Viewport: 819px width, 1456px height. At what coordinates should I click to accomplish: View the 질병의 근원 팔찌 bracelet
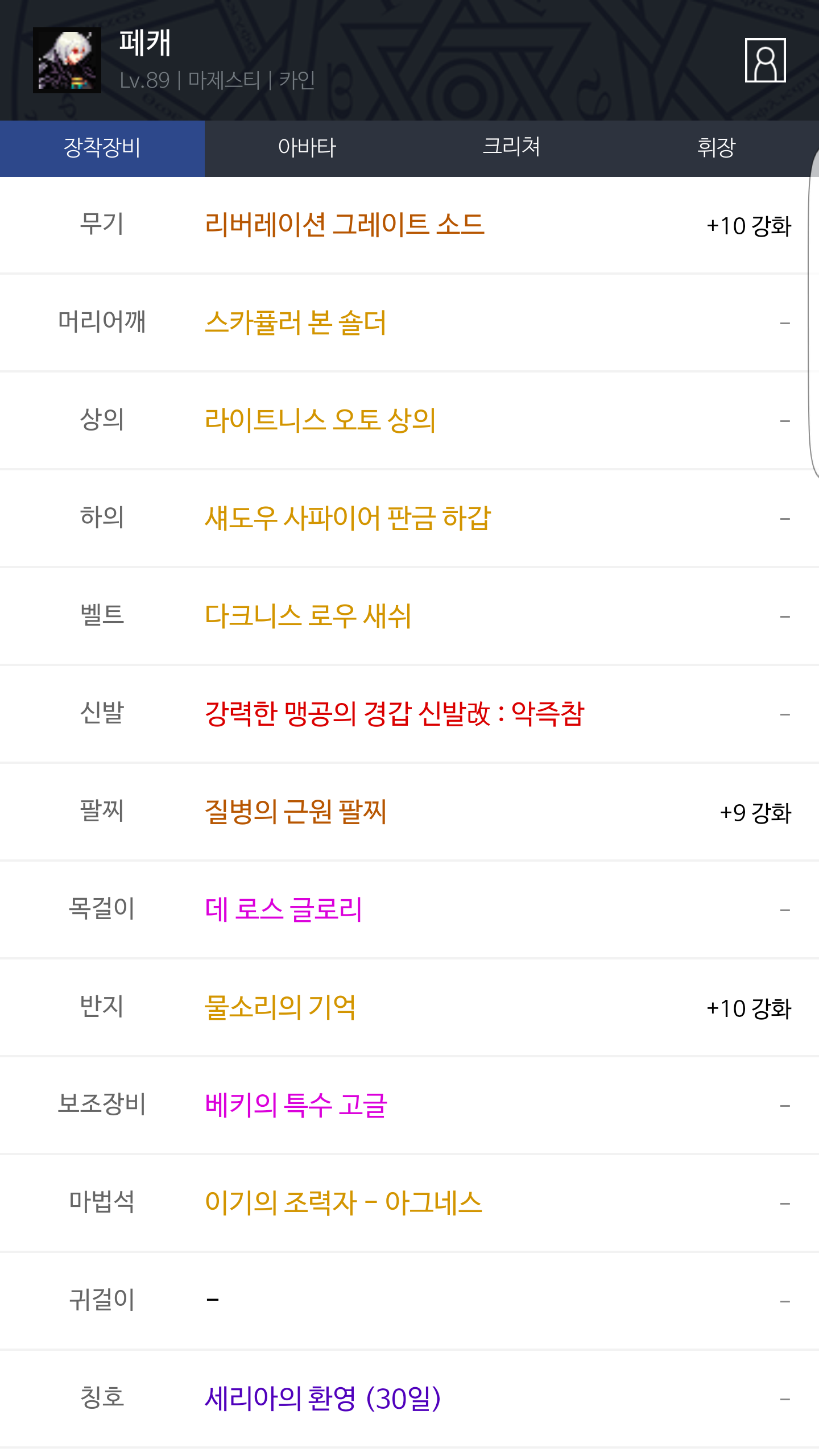[296, 812]
